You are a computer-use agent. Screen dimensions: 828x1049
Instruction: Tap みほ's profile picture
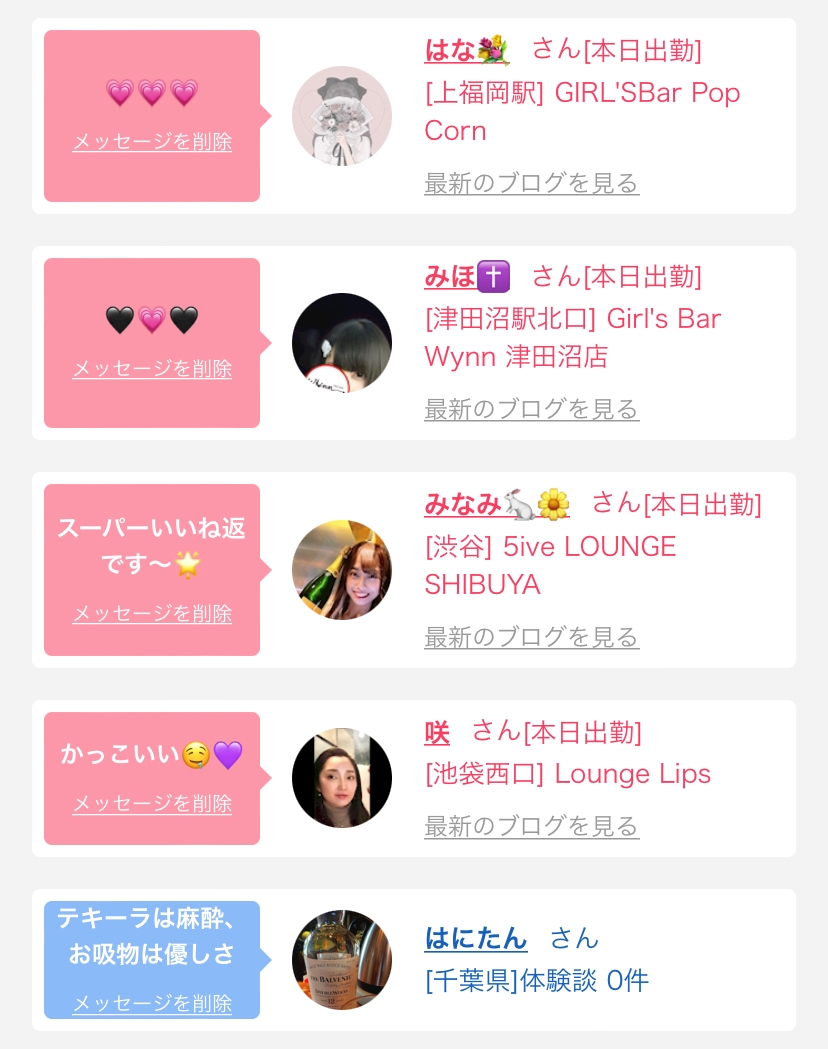(342, 343)
